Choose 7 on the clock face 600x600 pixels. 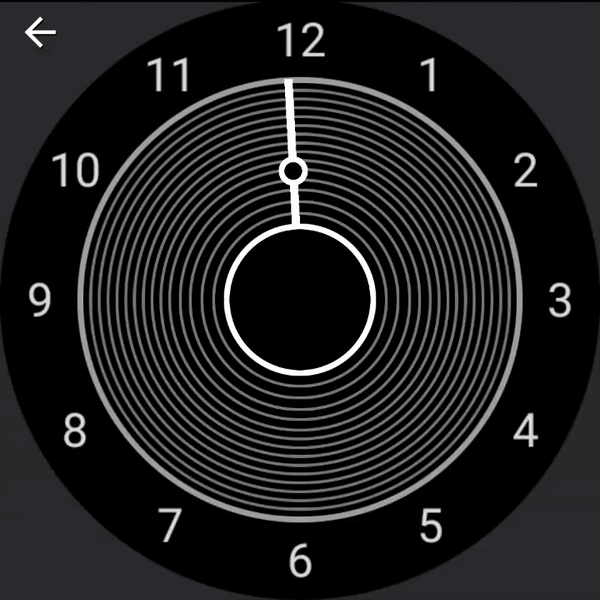(171, 525)
